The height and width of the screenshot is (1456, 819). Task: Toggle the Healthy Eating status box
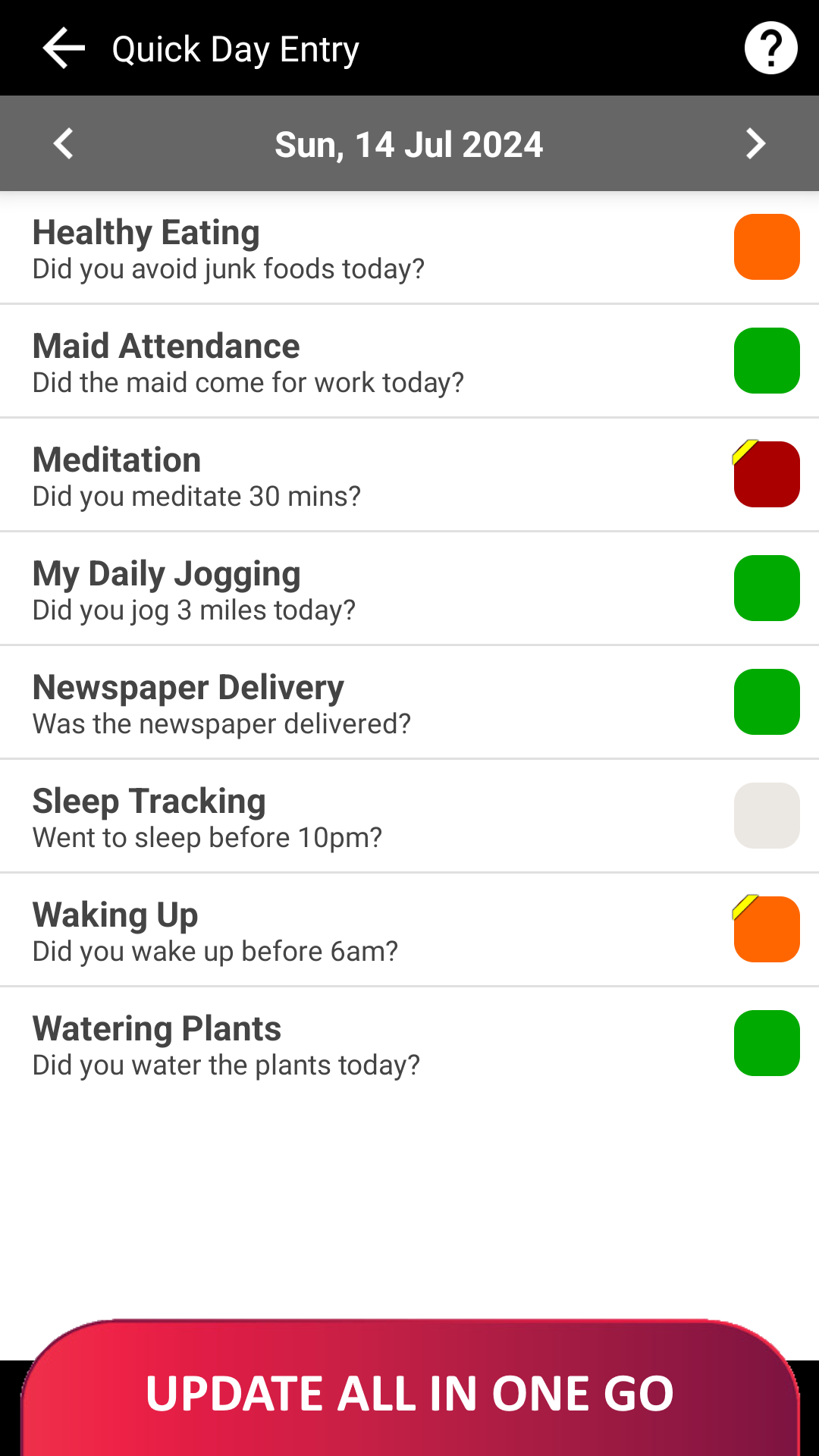767,247
